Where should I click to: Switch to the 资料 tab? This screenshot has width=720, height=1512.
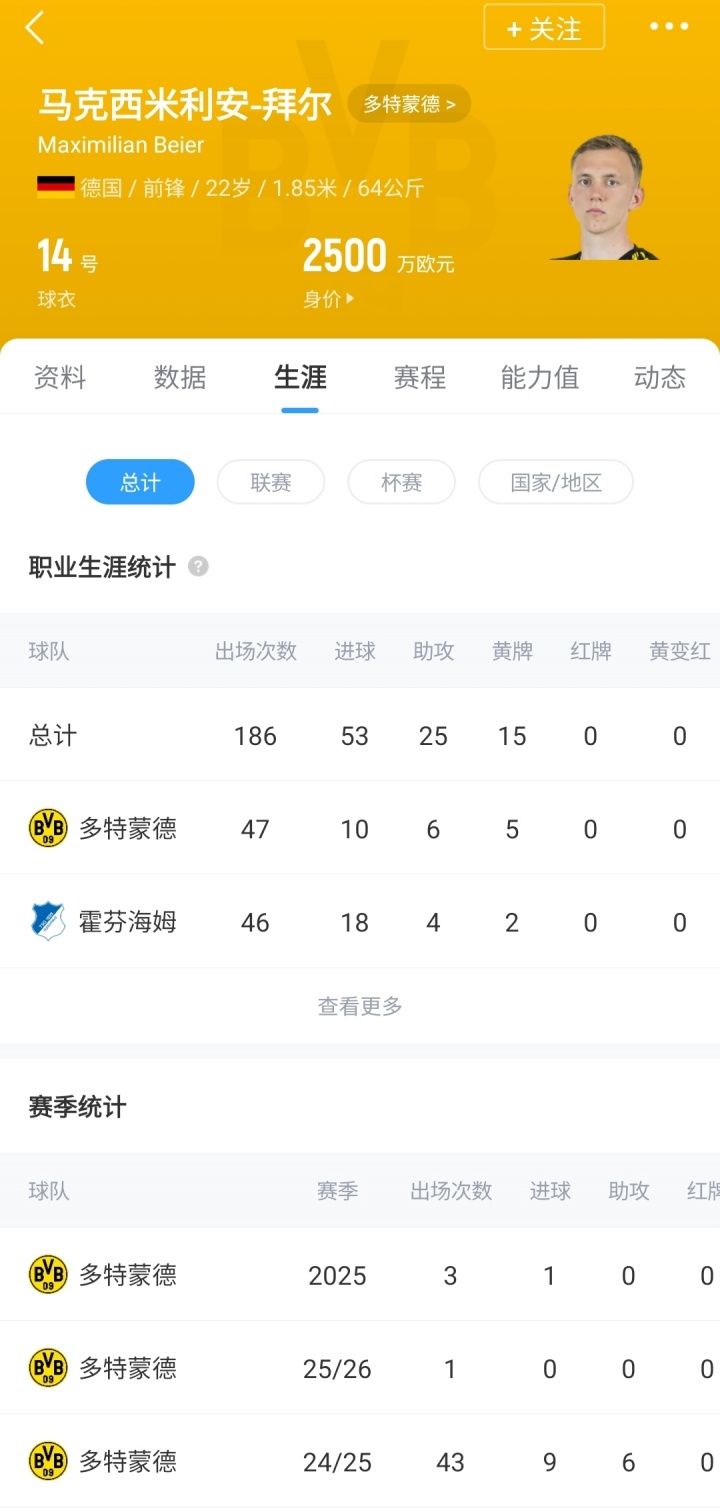coord(60,377)
